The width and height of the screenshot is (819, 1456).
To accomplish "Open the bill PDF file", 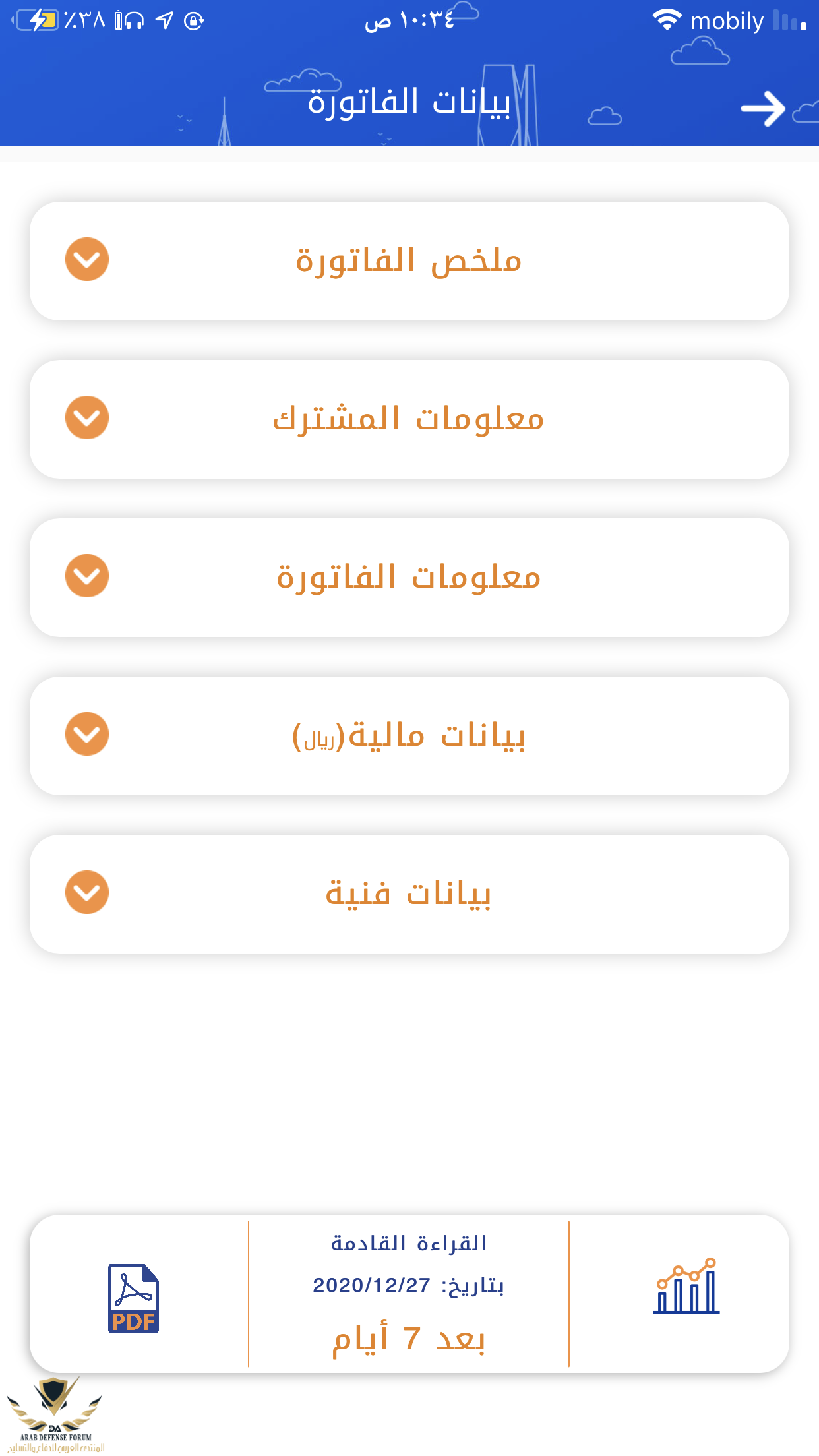I will [x=133, y=1298].
